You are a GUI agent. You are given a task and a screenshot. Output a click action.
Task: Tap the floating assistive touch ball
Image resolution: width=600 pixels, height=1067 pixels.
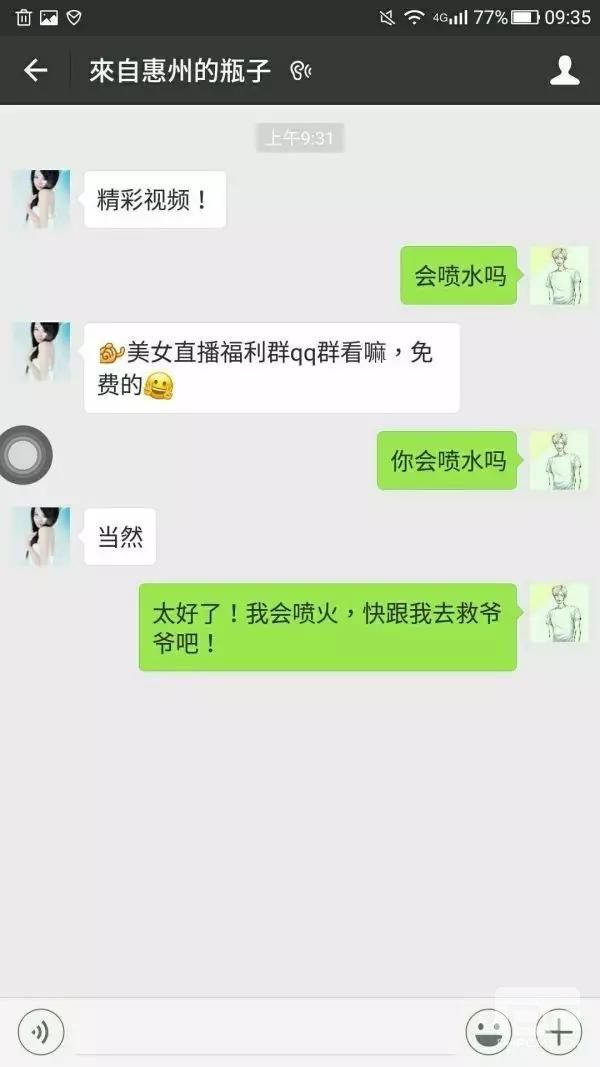coord(24,455)
